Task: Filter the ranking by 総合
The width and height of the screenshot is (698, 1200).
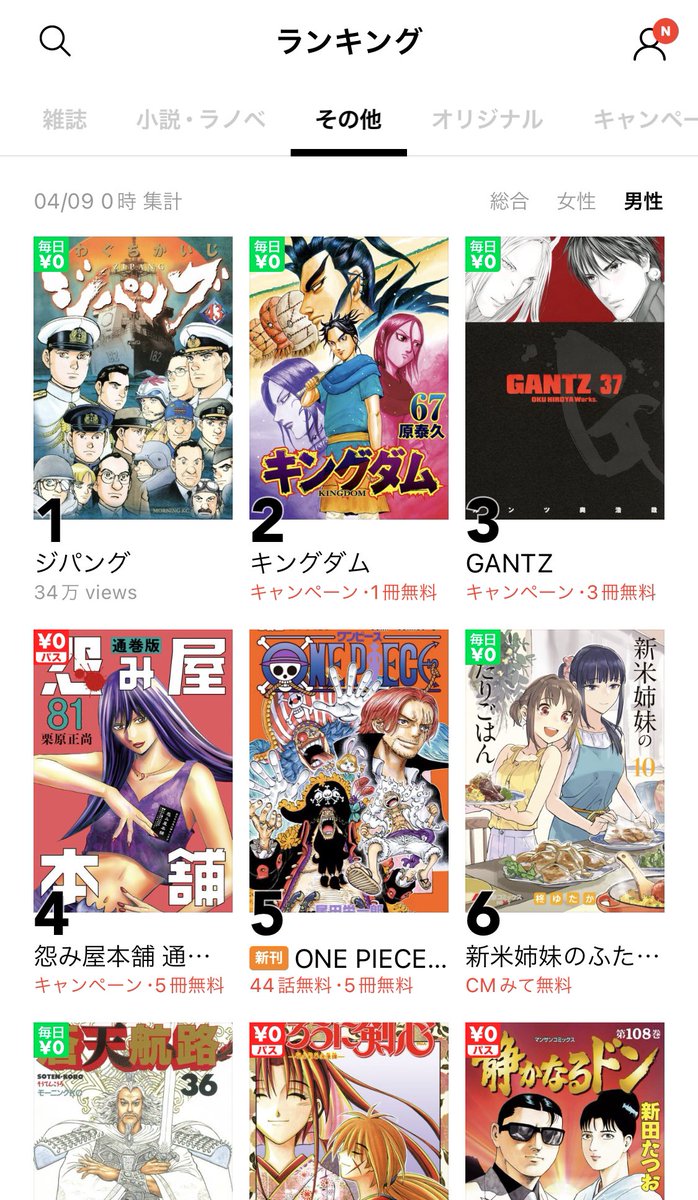Action: [x=509, y=201]
